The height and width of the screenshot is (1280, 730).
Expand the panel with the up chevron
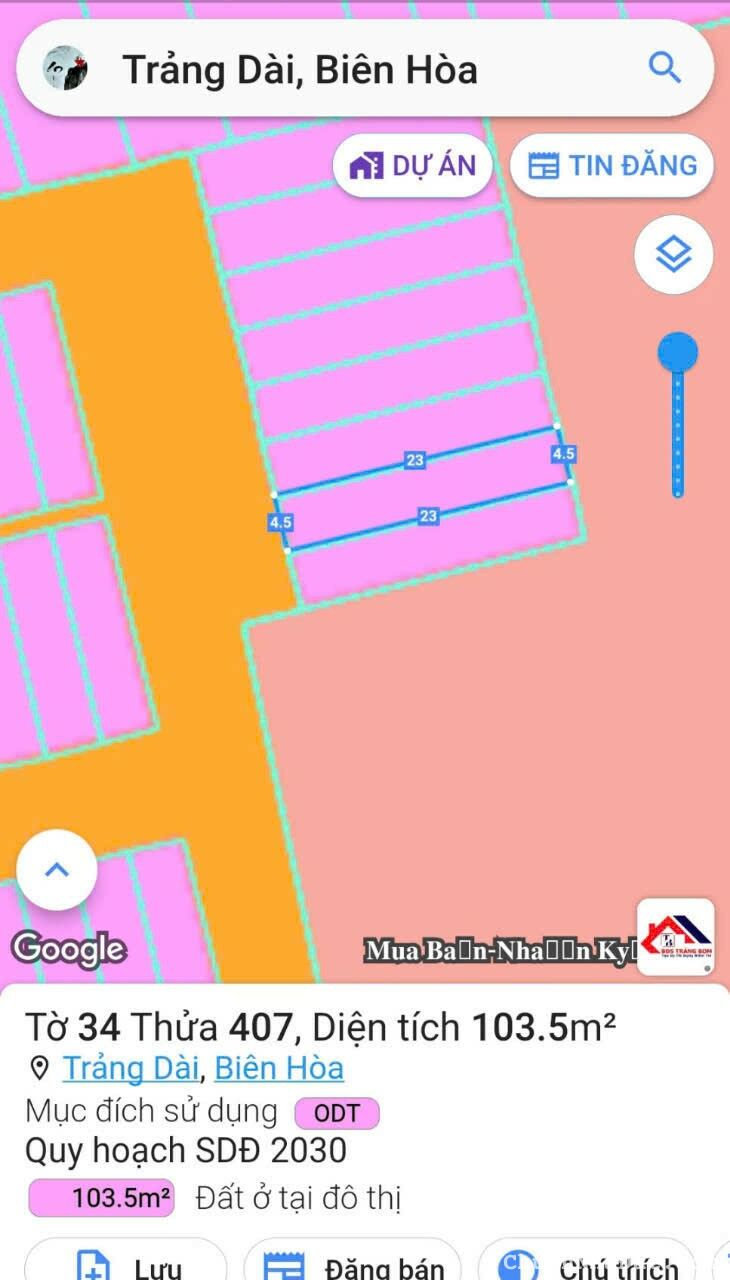point(57,869)
